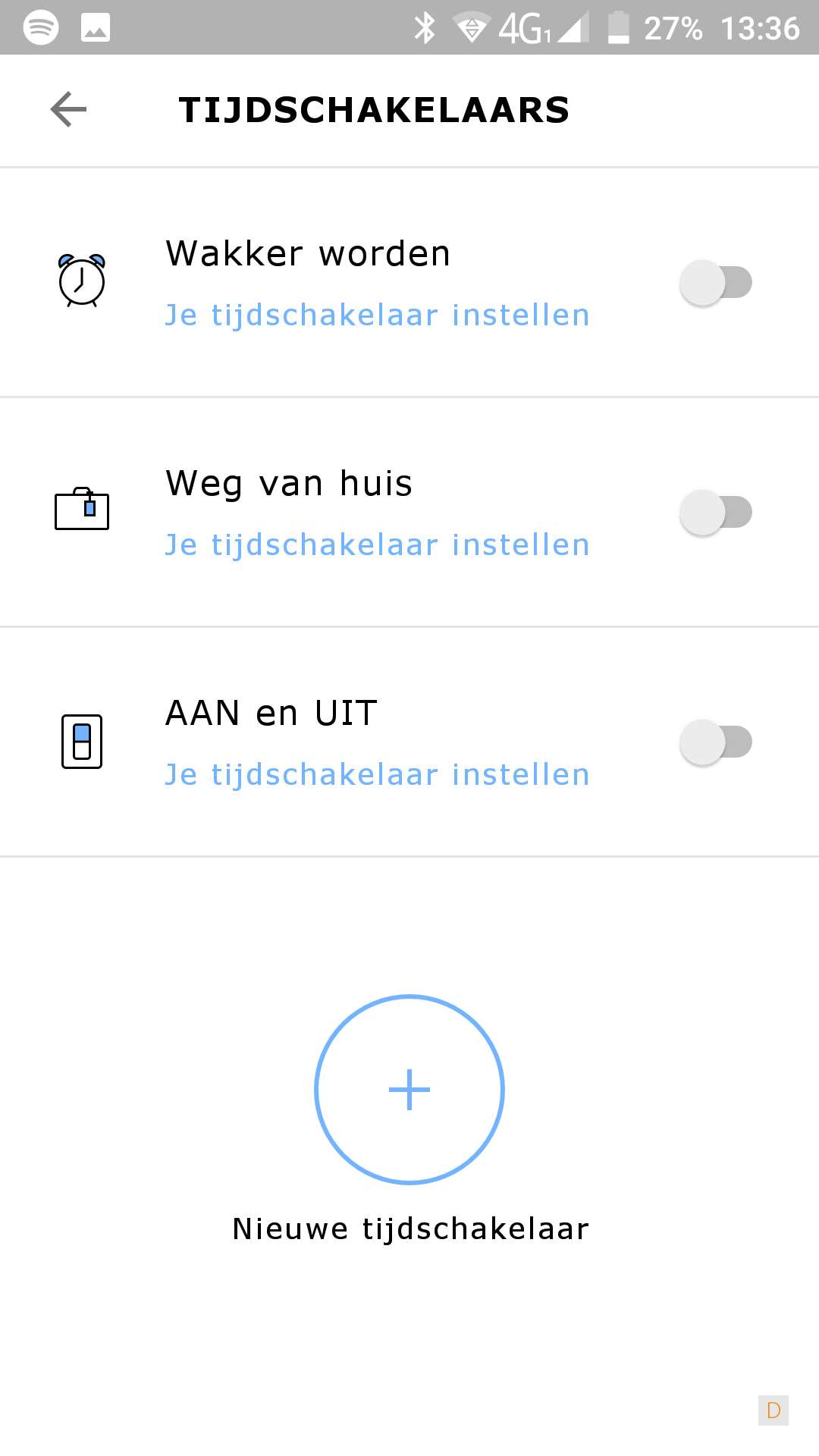Tap the AAN en UIT timer setup link

377,775
